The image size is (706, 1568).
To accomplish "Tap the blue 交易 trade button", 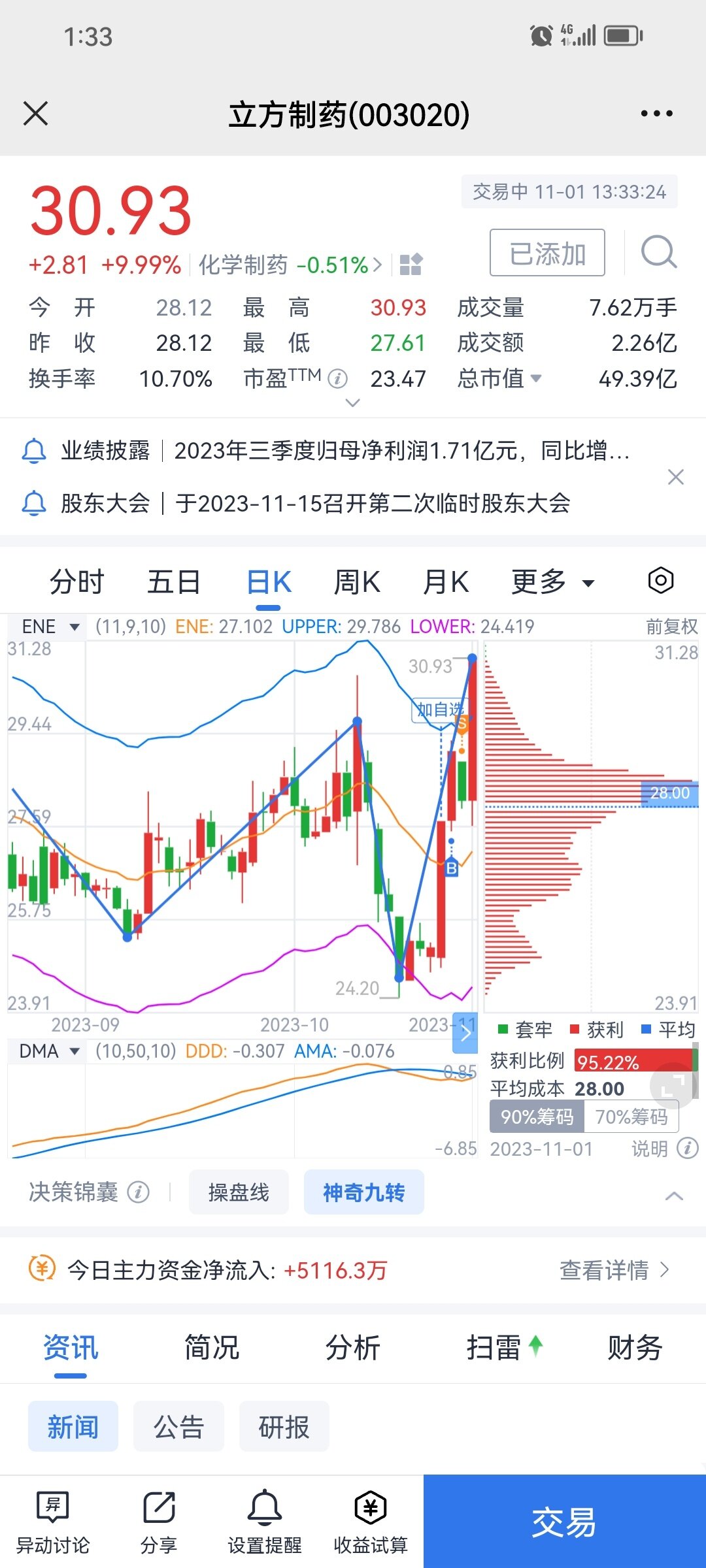I will pos(564,1522).
